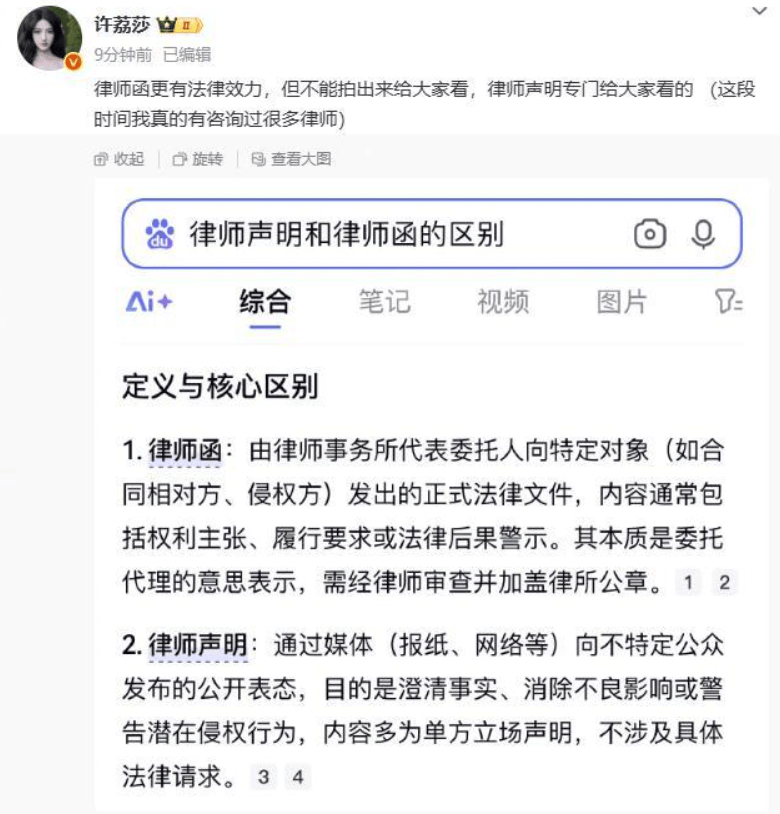Expand the post options chevron
The width and height of the screenshot is (780, 814).
(758, 10)
